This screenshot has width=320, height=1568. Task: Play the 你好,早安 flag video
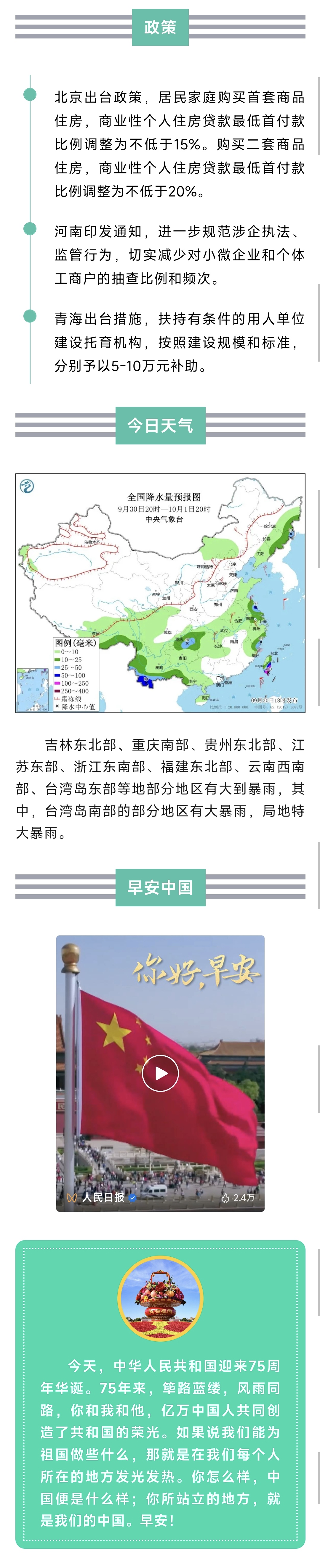coord(160,1073)
